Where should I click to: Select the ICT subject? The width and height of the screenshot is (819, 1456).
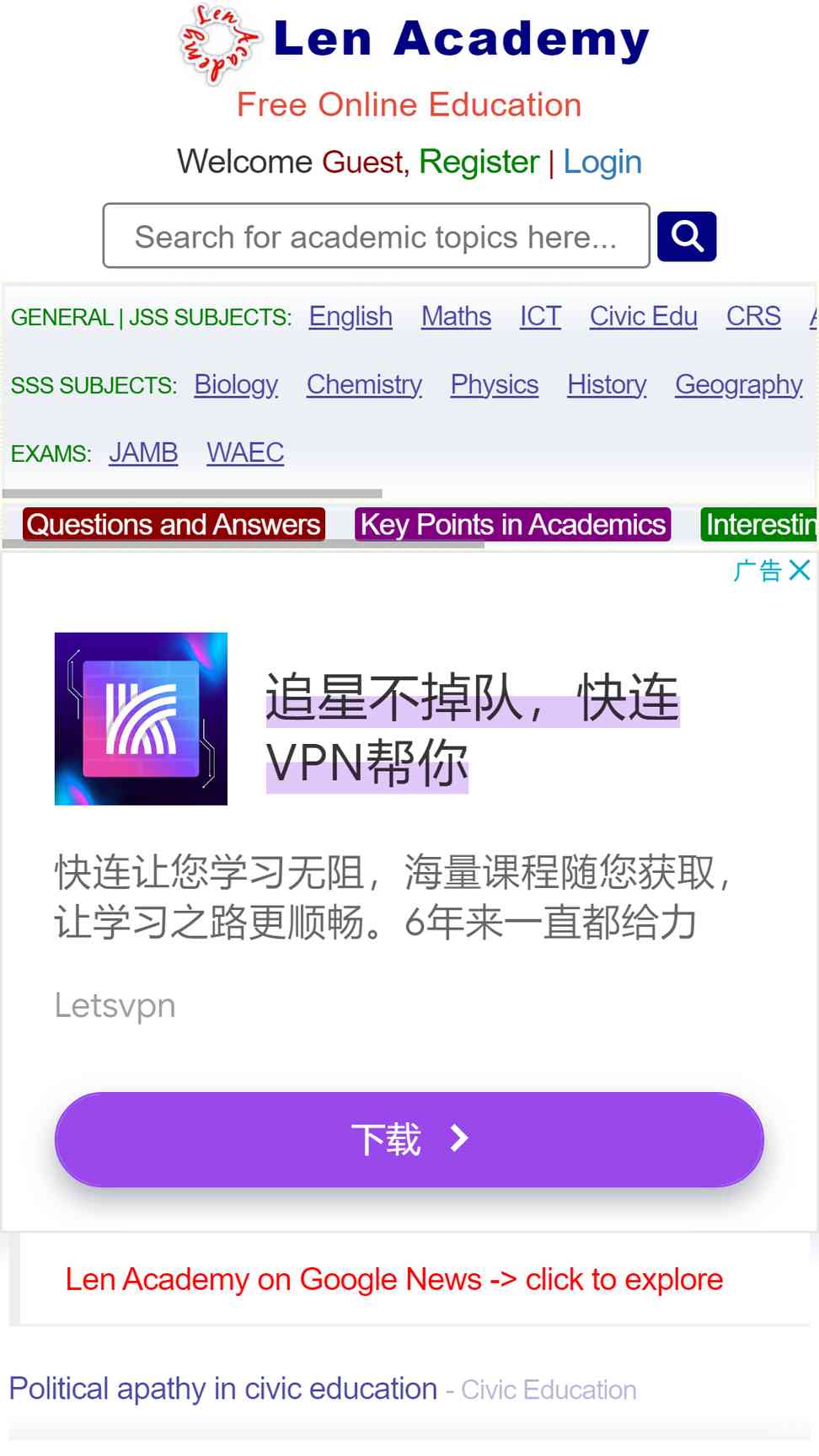pos(540,317)
